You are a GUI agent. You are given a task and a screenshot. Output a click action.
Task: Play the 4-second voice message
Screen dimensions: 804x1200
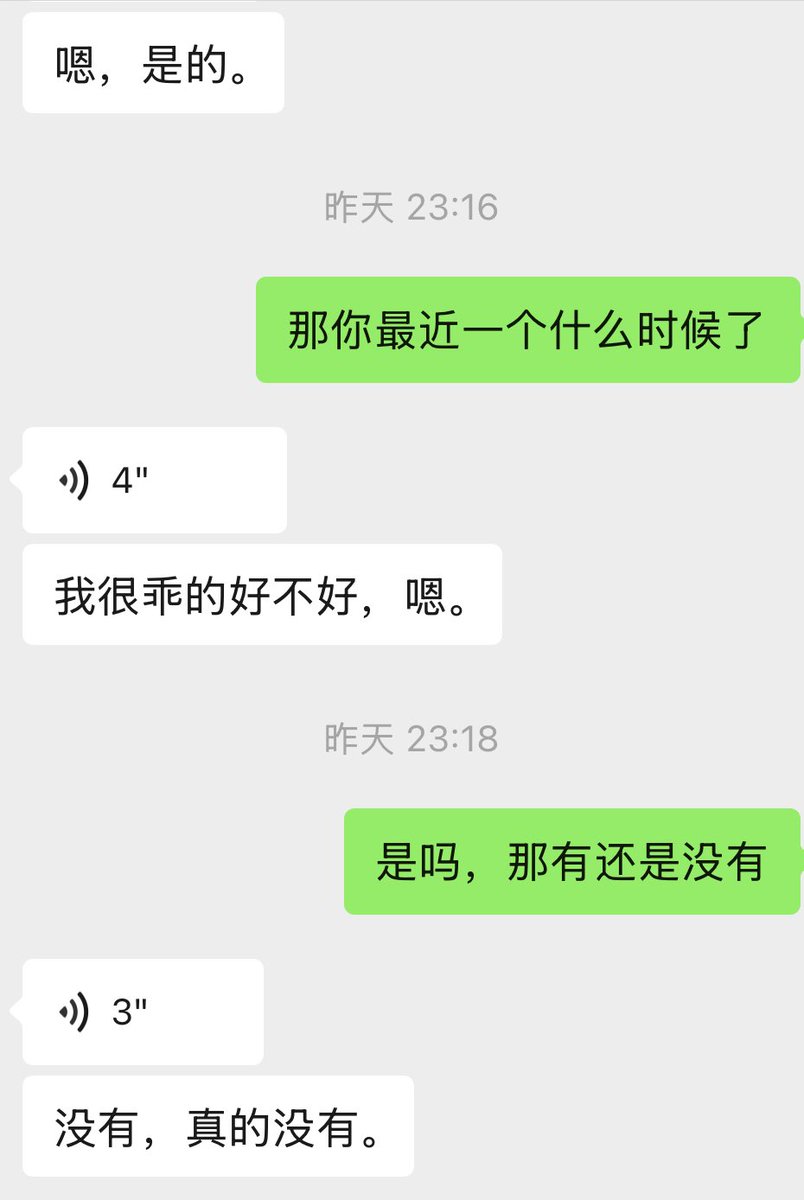(155, 480)
